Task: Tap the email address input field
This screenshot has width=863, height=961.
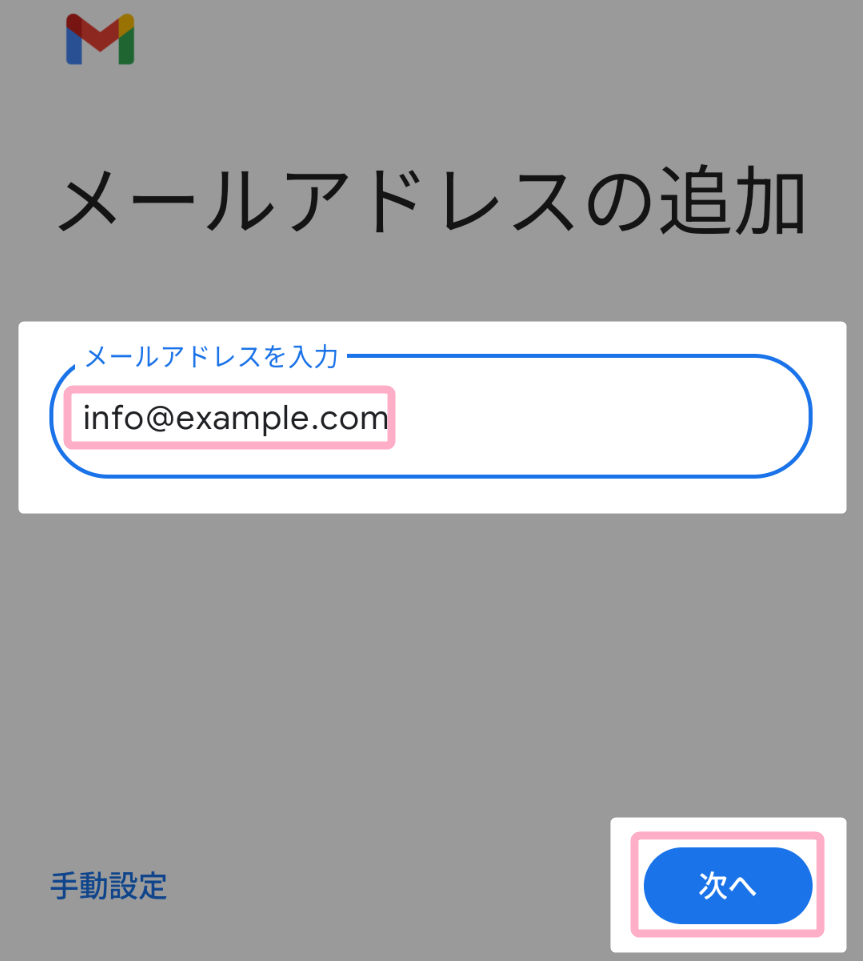Action: pos(430,417)
